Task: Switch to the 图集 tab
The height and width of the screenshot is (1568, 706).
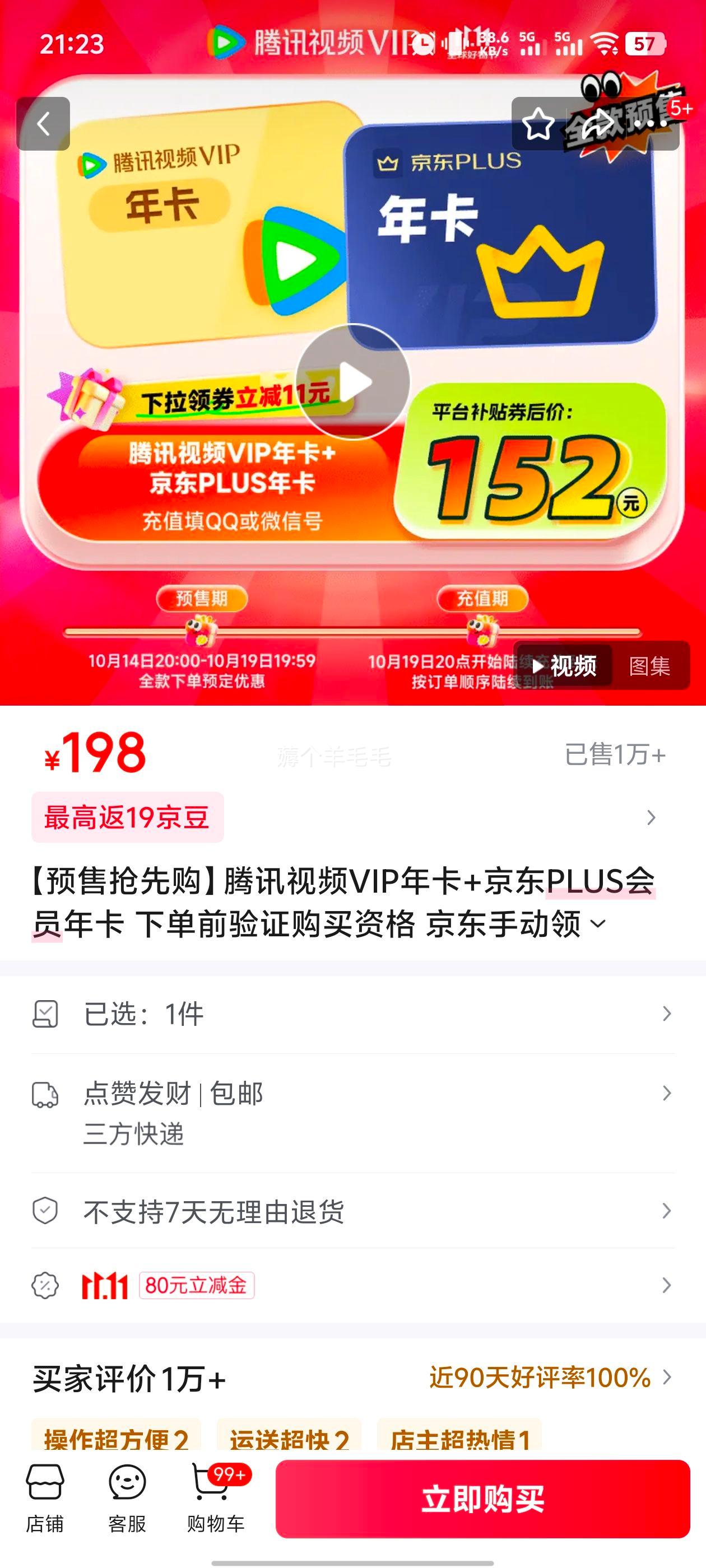Action: pos(649,665)
